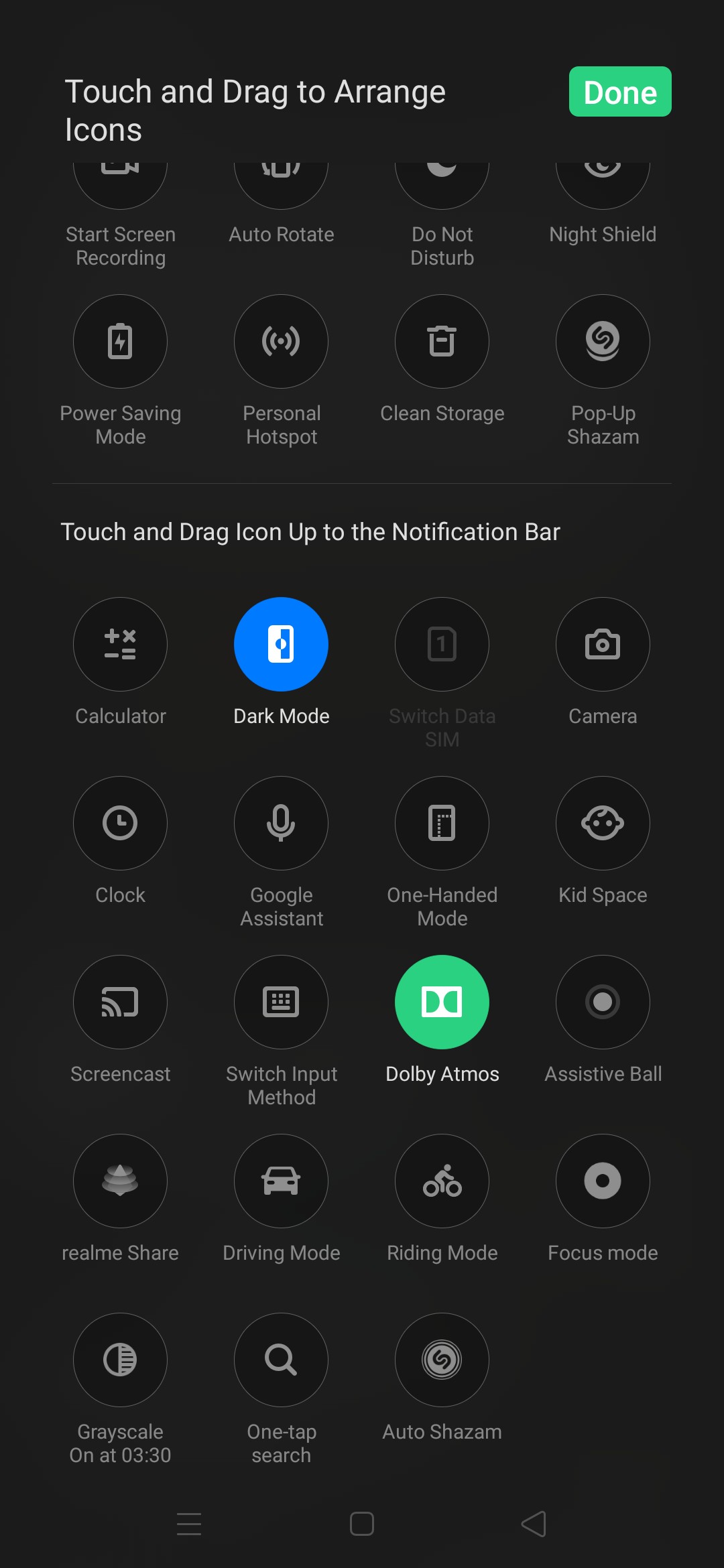Toggle Dark Mode off
This screenshot has height=1568, width=724.
tap(281, 644)
